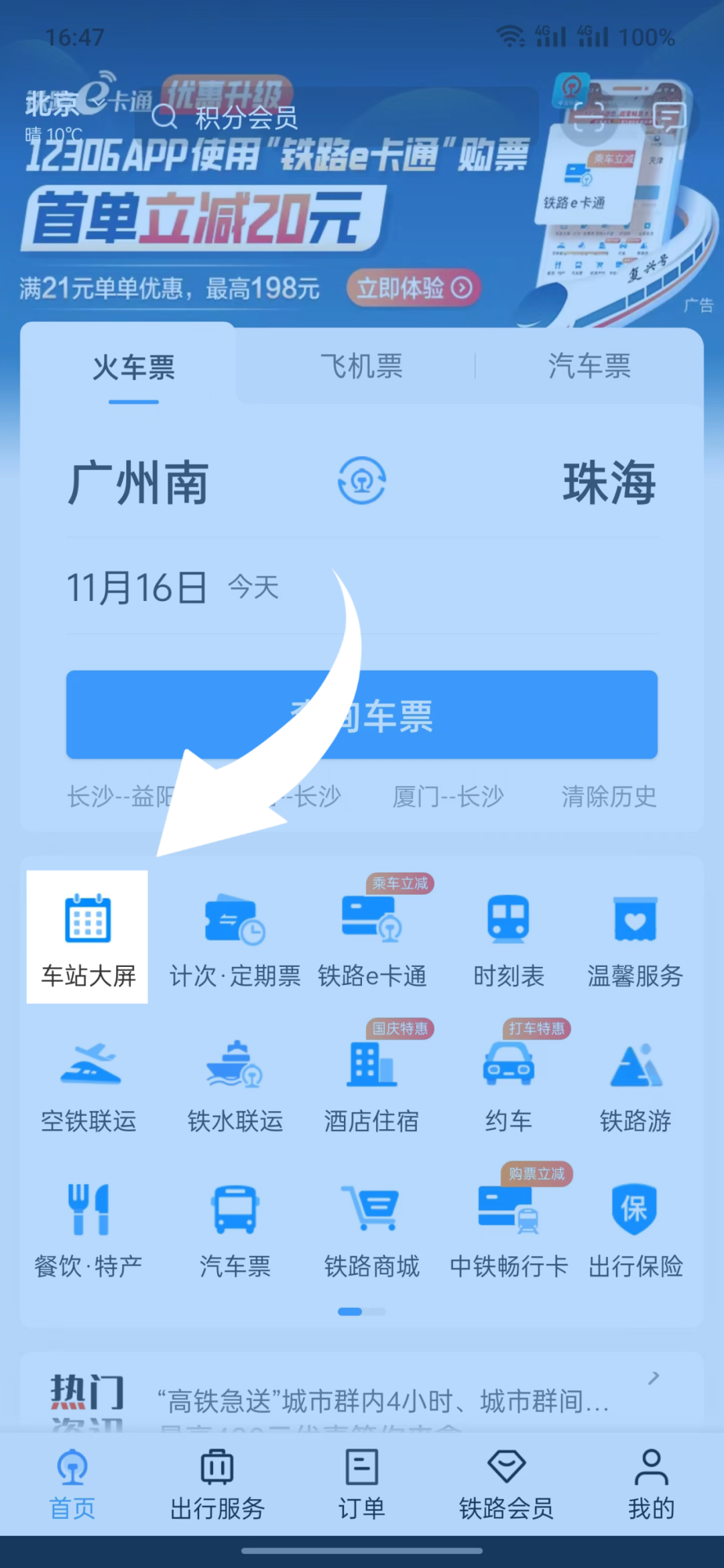This screenshot has height=1568, width=724.
Task: Swap departure and arrival stations
Action: click(361, 481)
